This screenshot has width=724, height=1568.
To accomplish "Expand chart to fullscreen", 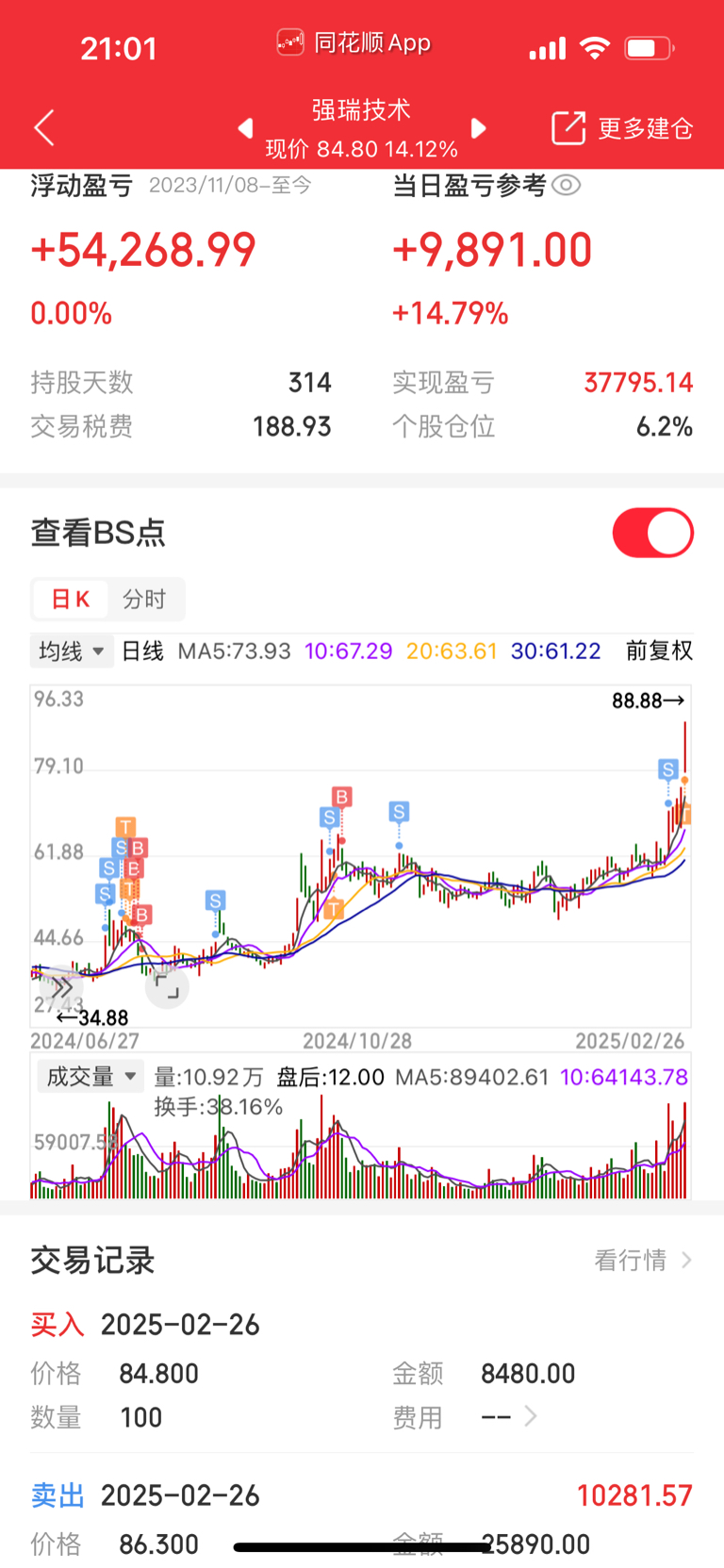I will pyautogui.click(x=168, y=987).
